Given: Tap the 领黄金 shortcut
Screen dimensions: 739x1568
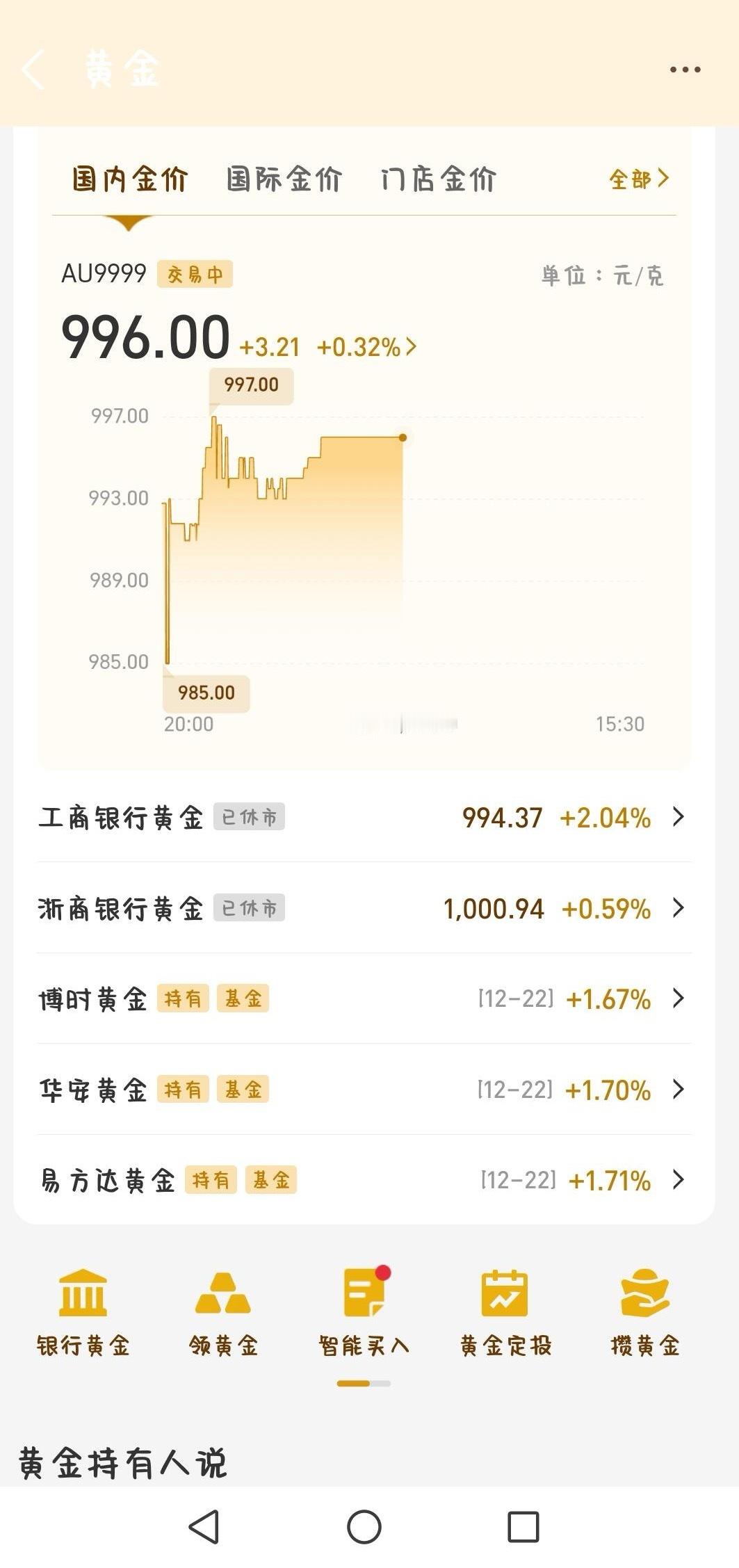Looking at the screenshot, I should point(223,1311).
